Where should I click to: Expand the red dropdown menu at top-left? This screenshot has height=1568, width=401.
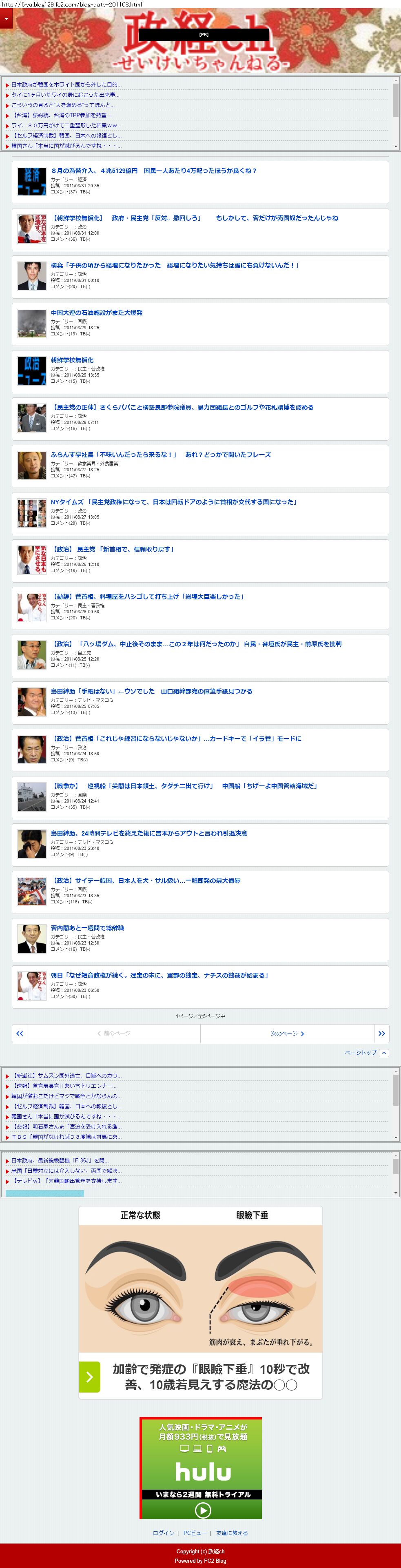6,19
